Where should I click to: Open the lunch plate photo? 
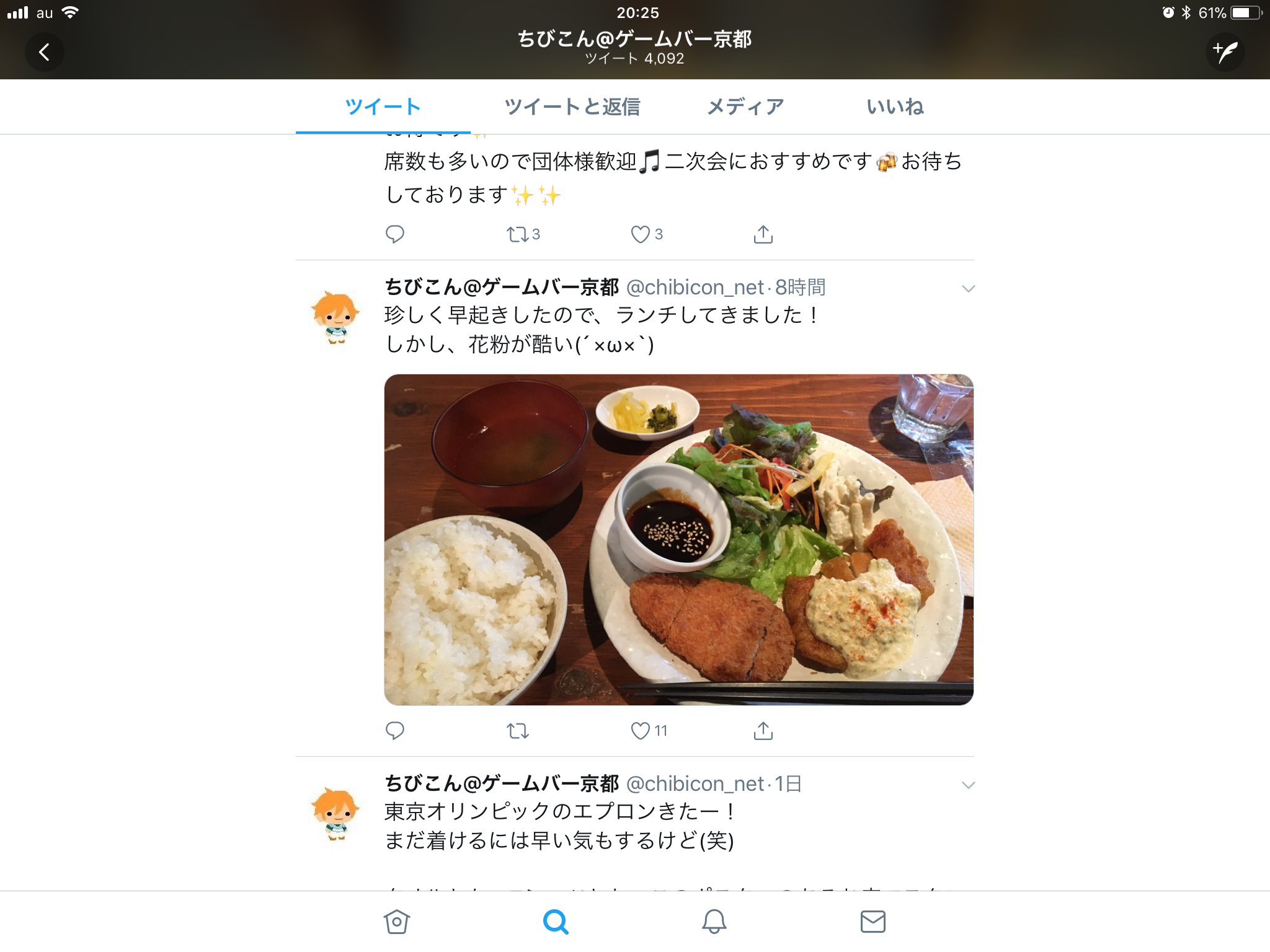(x=678, y=539)
